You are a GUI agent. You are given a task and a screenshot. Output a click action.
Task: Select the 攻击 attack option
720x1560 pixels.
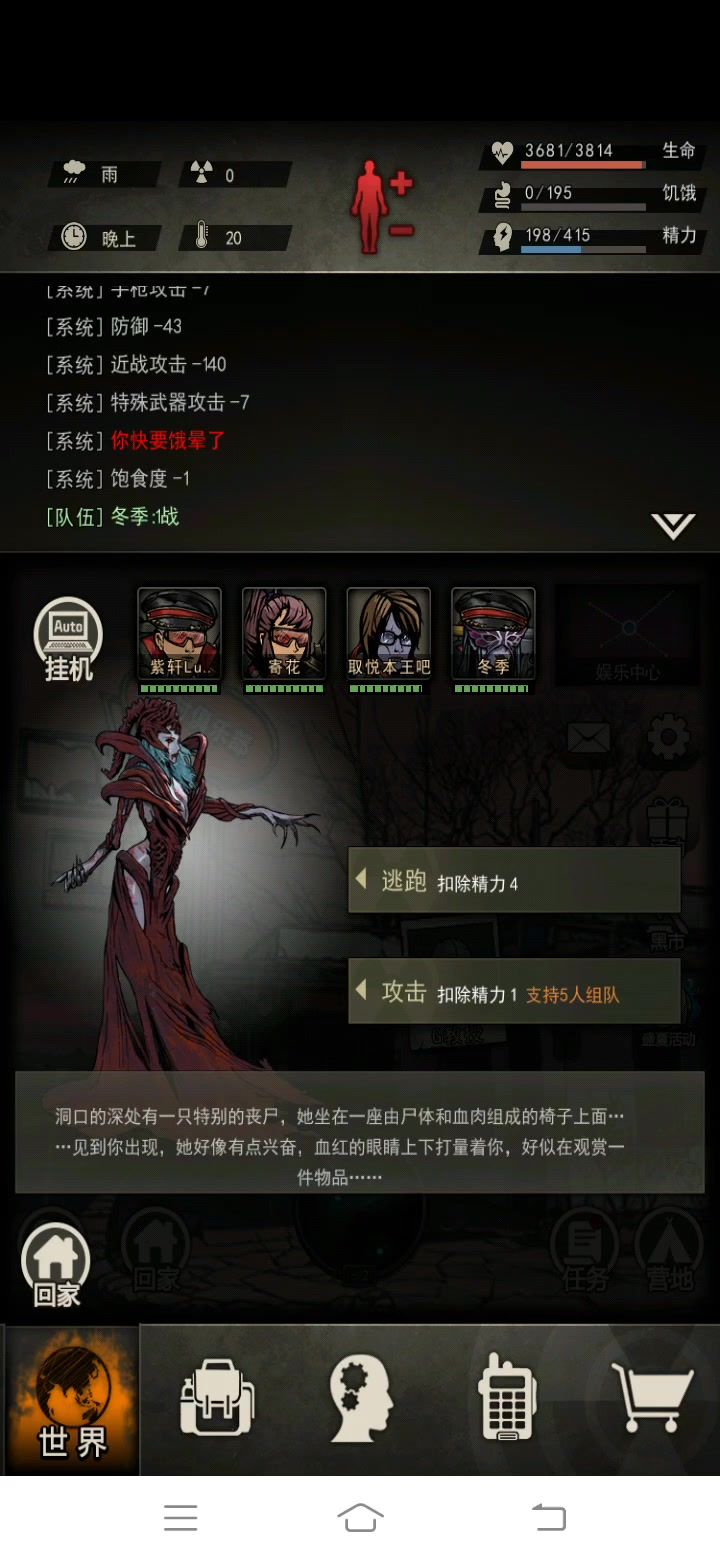[x=514, y=992]
